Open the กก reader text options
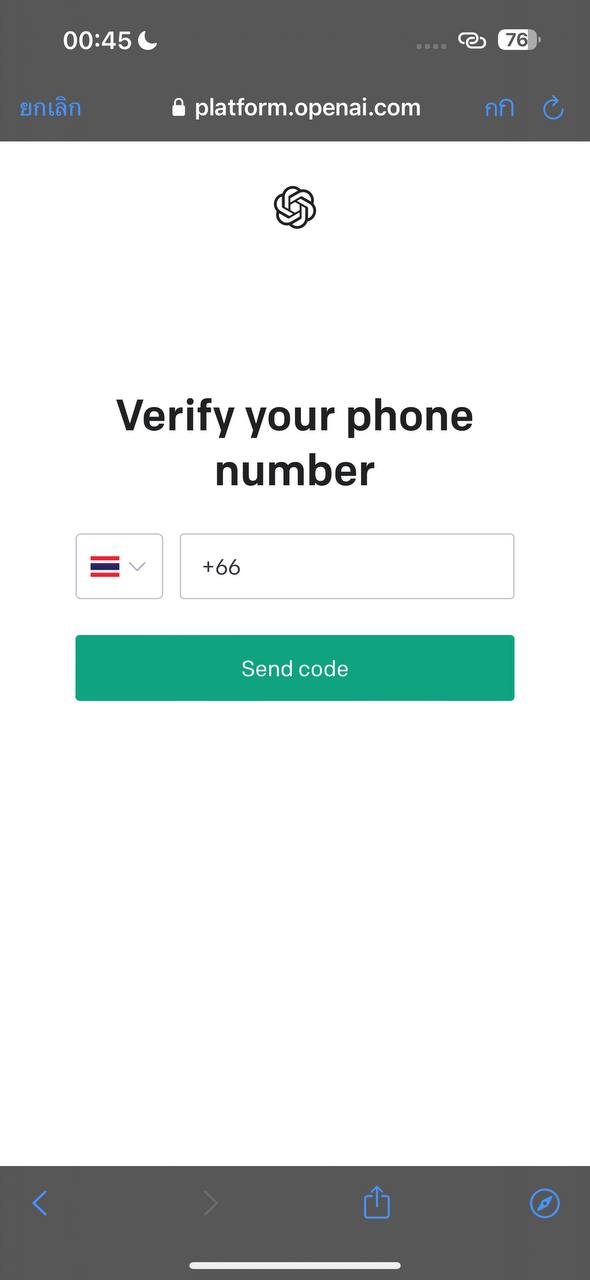The width and height of the screenshot is (590, 1280). tap(499, 108)
